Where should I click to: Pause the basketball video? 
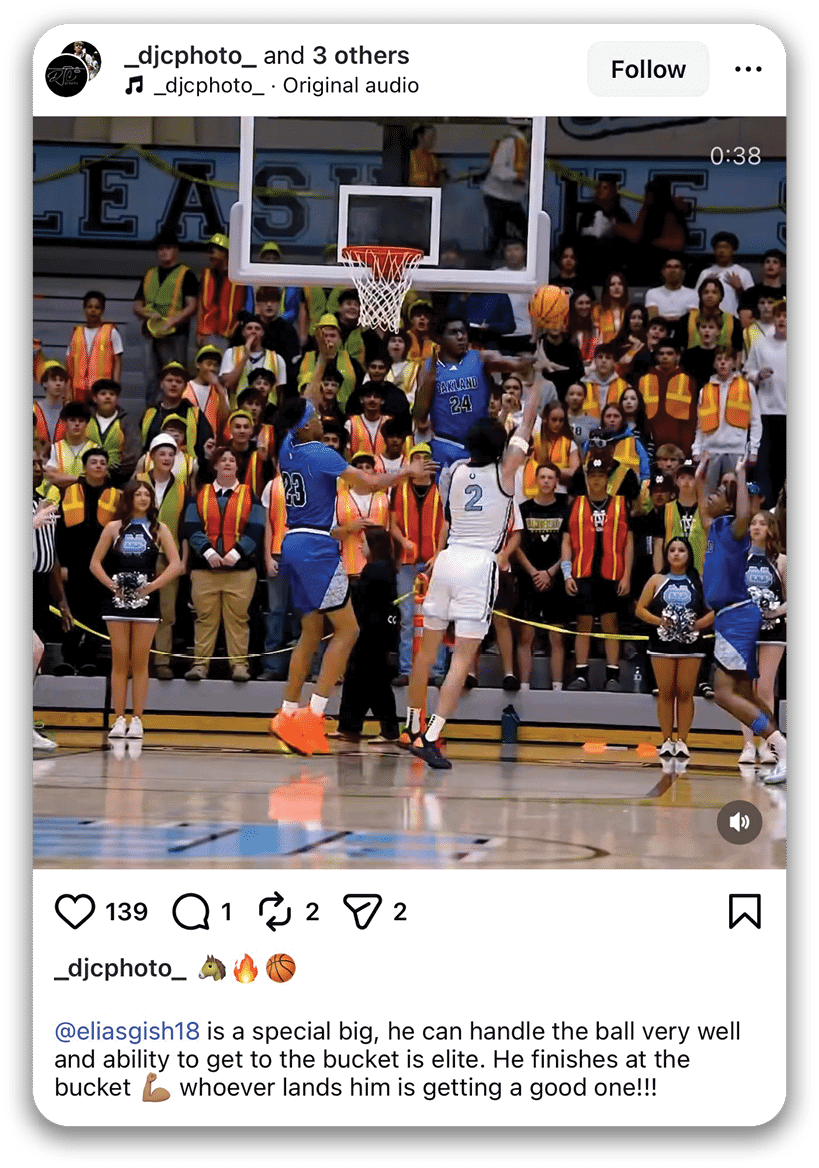409,490
